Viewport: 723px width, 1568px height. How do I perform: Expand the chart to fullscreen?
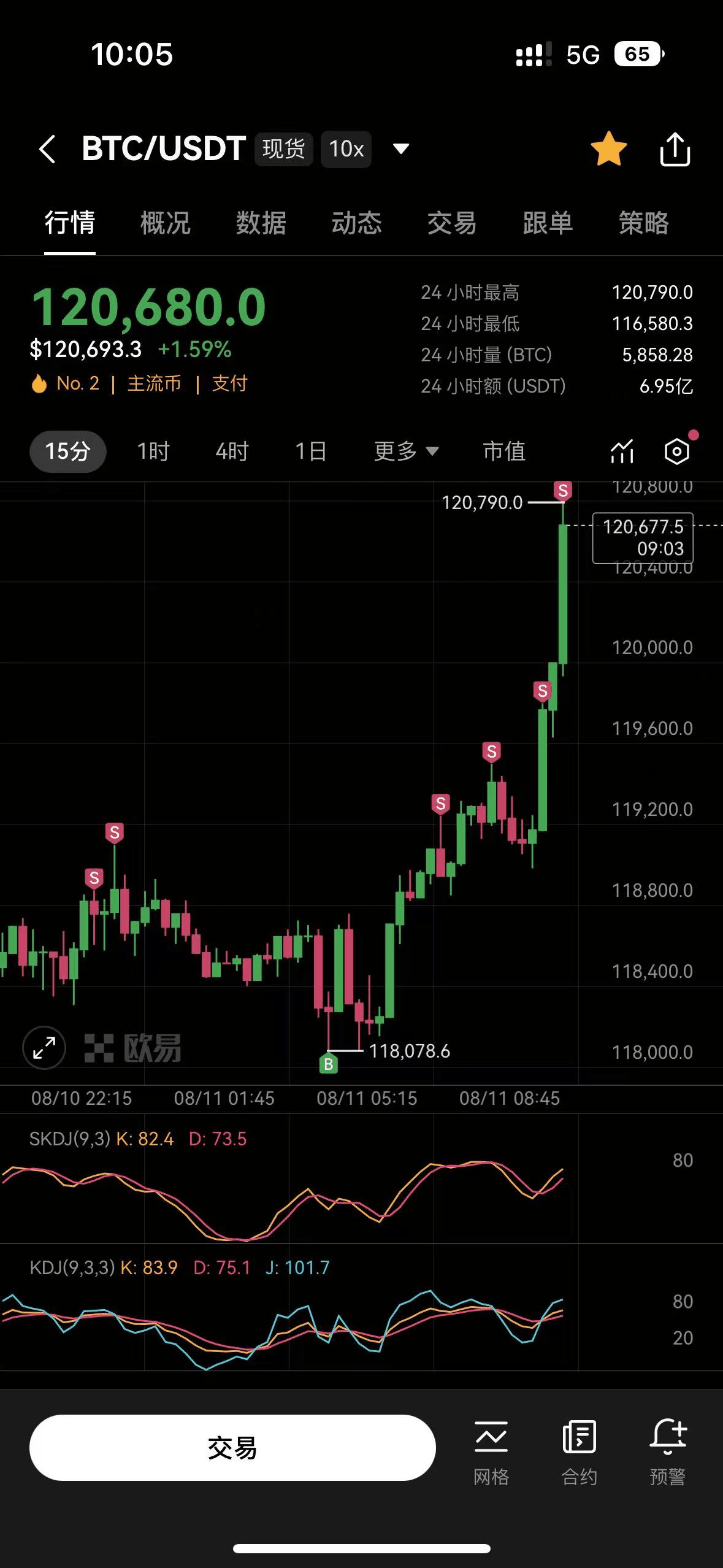click(44, 1047)
